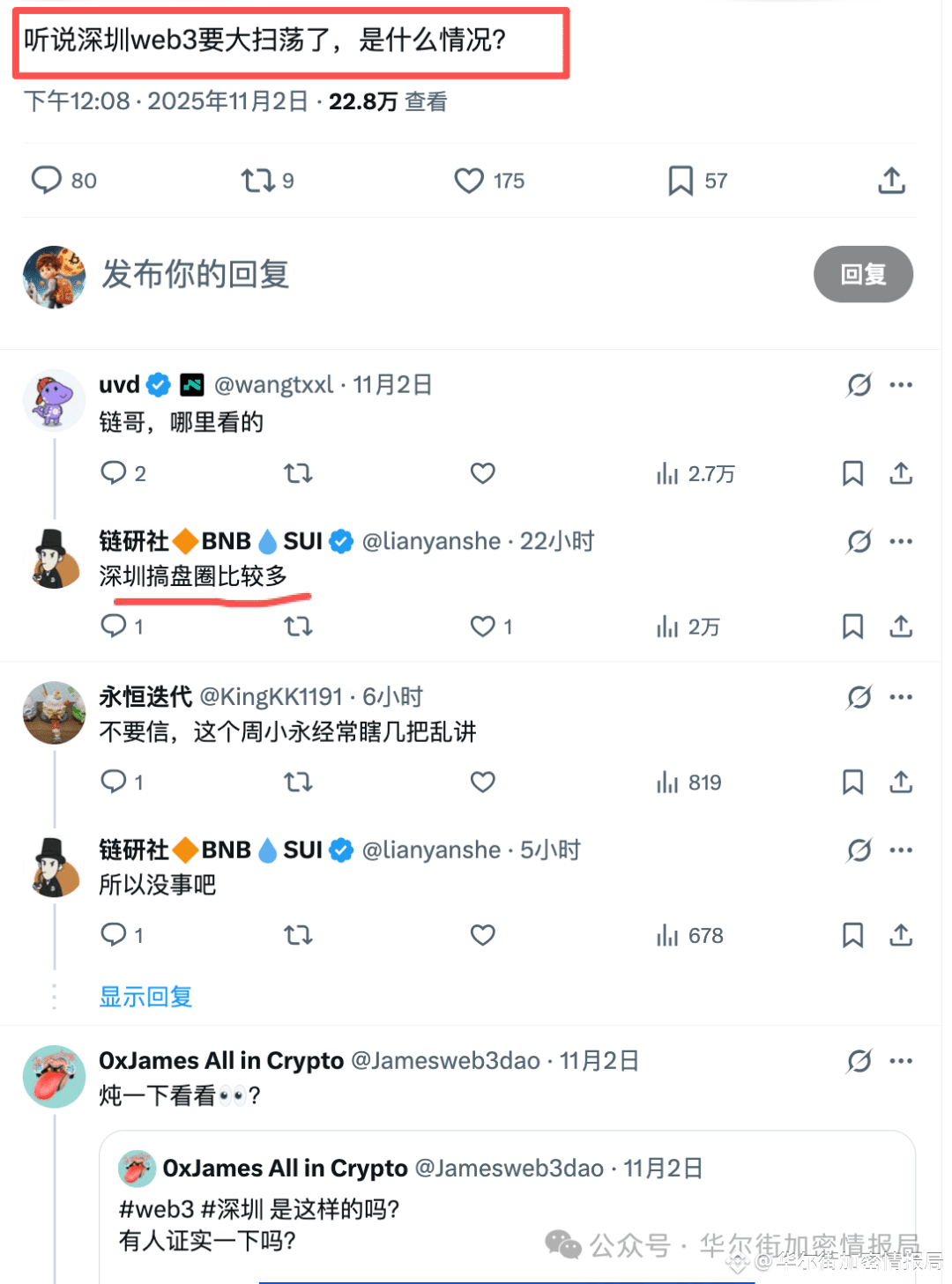Open more options on 0xJames's reply

[x=901, y=1060]
